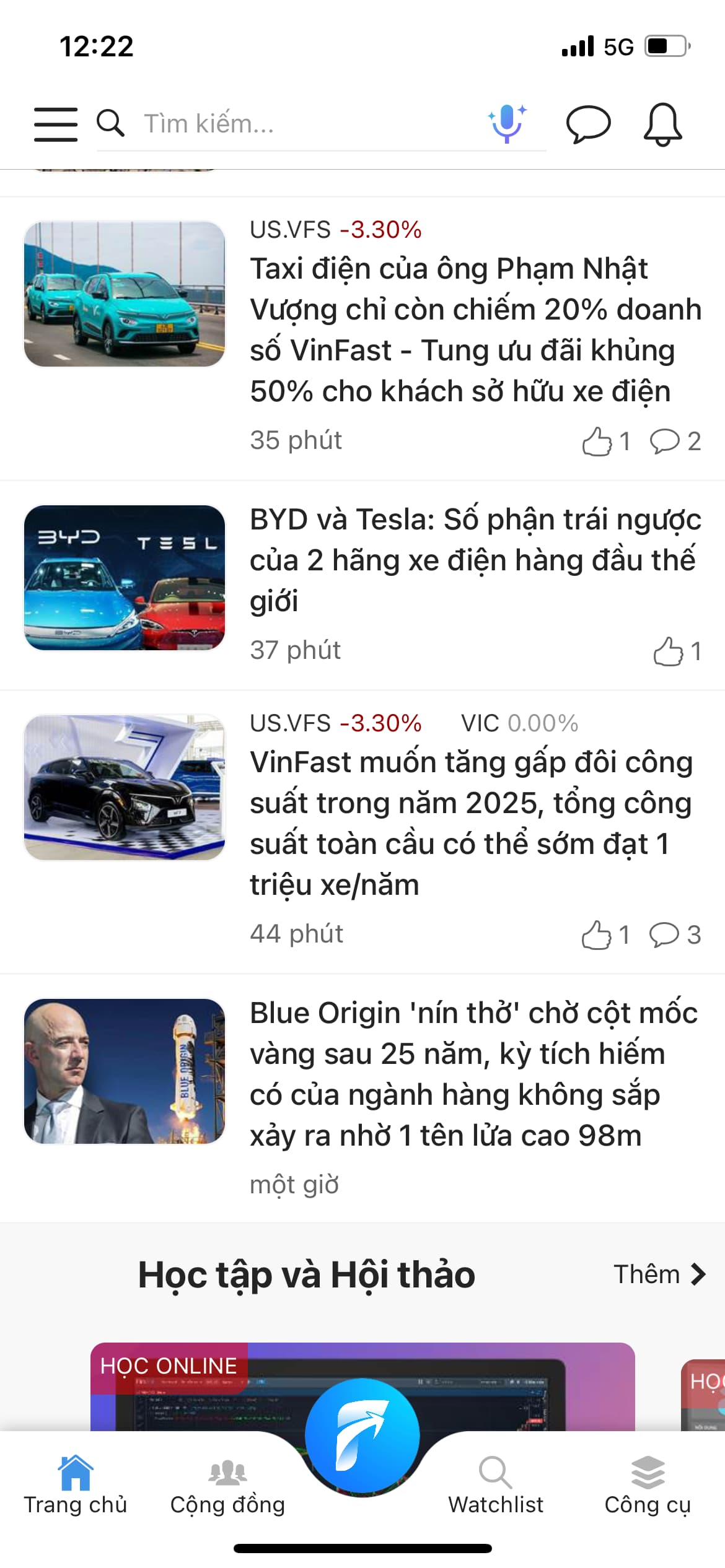Tap Thêm next to Học tập và Hội thảo
The height and width of the screenshot is (1568, 725).
click(659, 1274)
